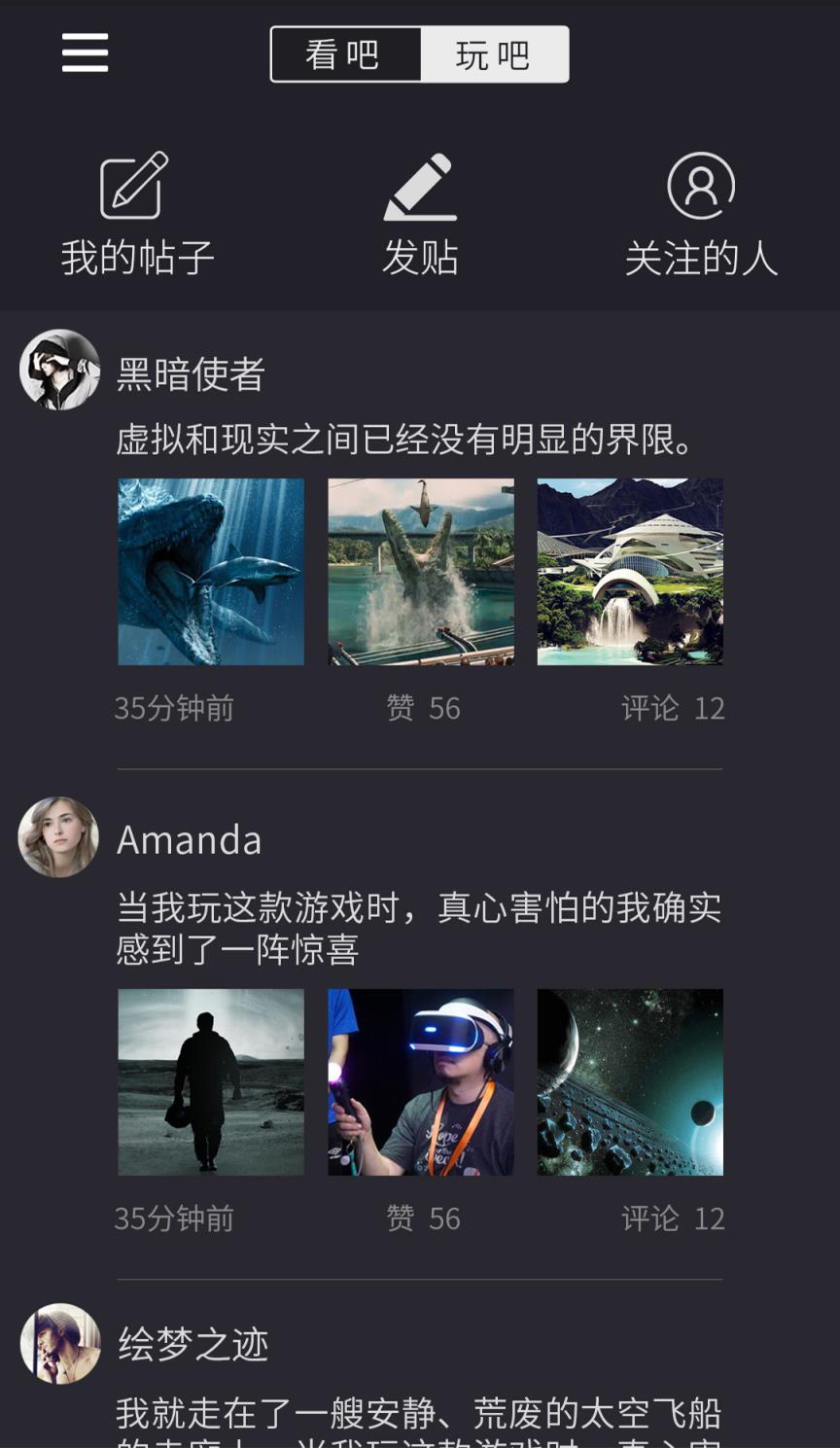This screenshot has height=1448, width=840.
Task: Click 黑暗使者's profile avatar
Action: [x=58, y=371]
